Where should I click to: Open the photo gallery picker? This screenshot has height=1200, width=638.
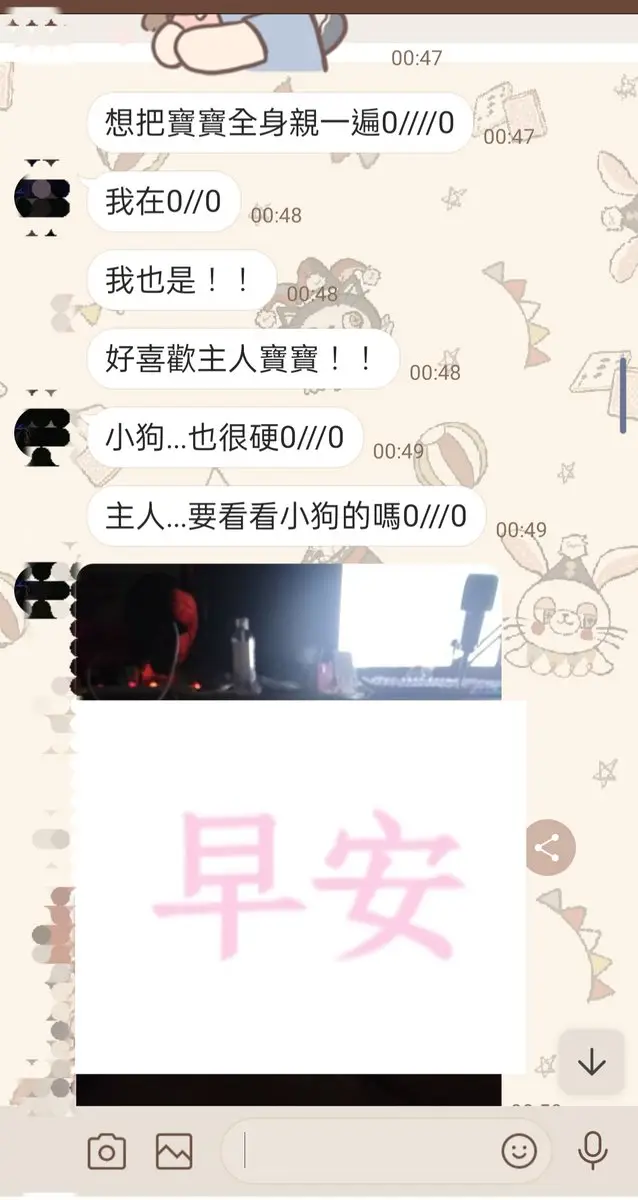[x=174, y=1153]
